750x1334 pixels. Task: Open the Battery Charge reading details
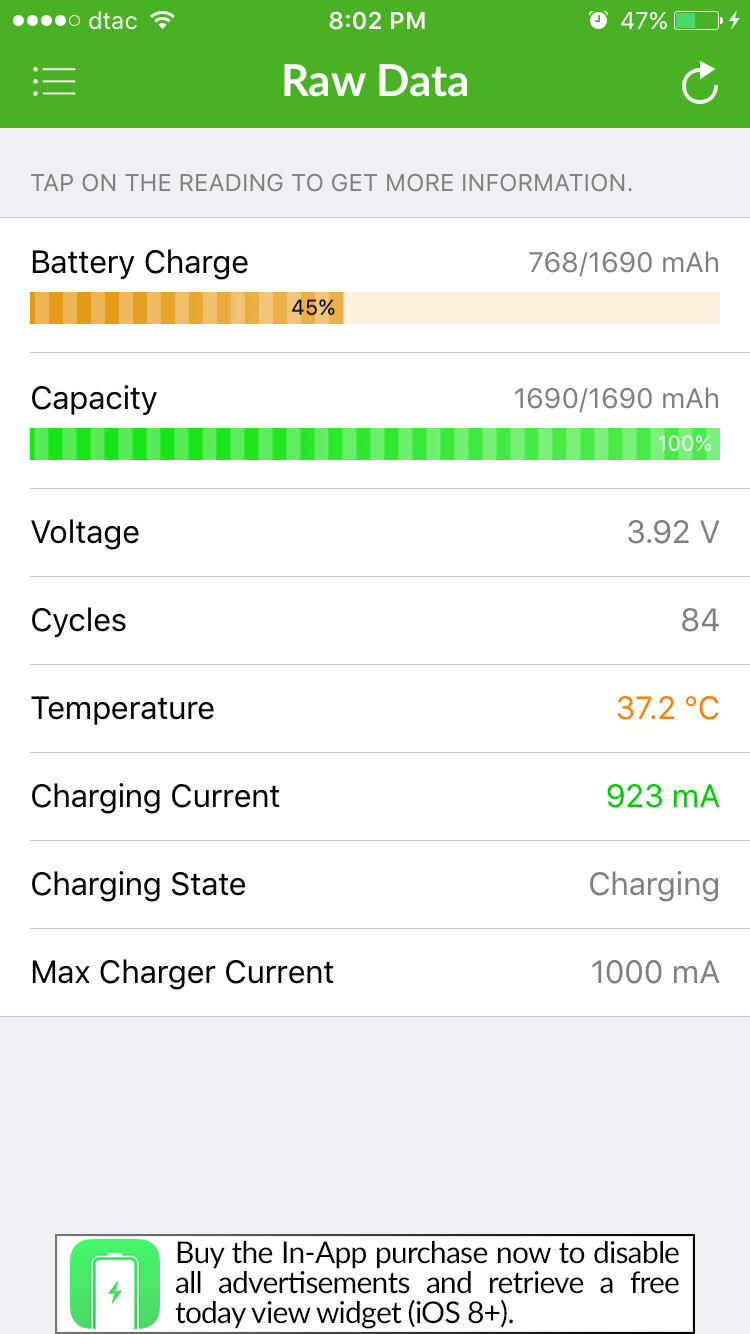click(x=375, y=286)
